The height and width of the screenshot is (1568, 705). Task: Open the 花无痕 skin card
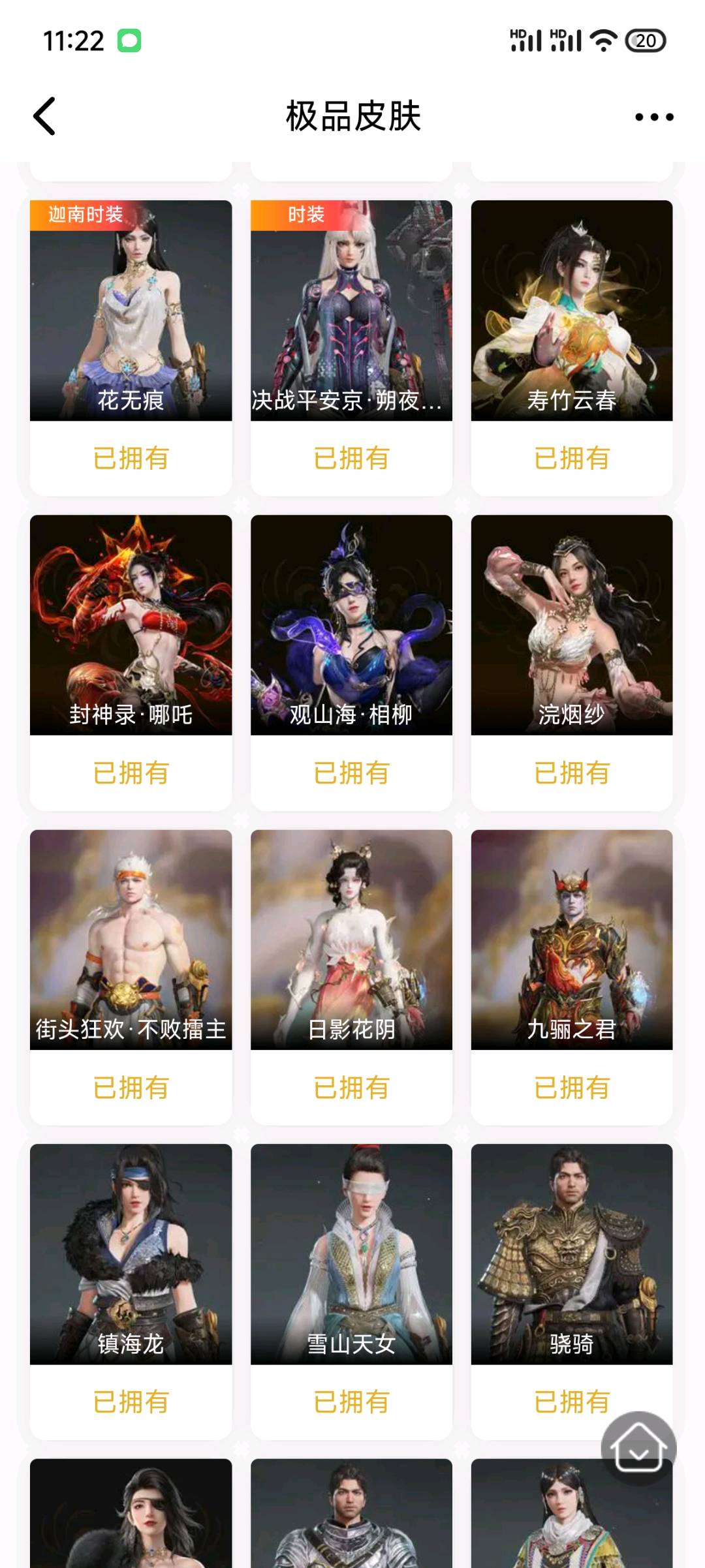131,311
